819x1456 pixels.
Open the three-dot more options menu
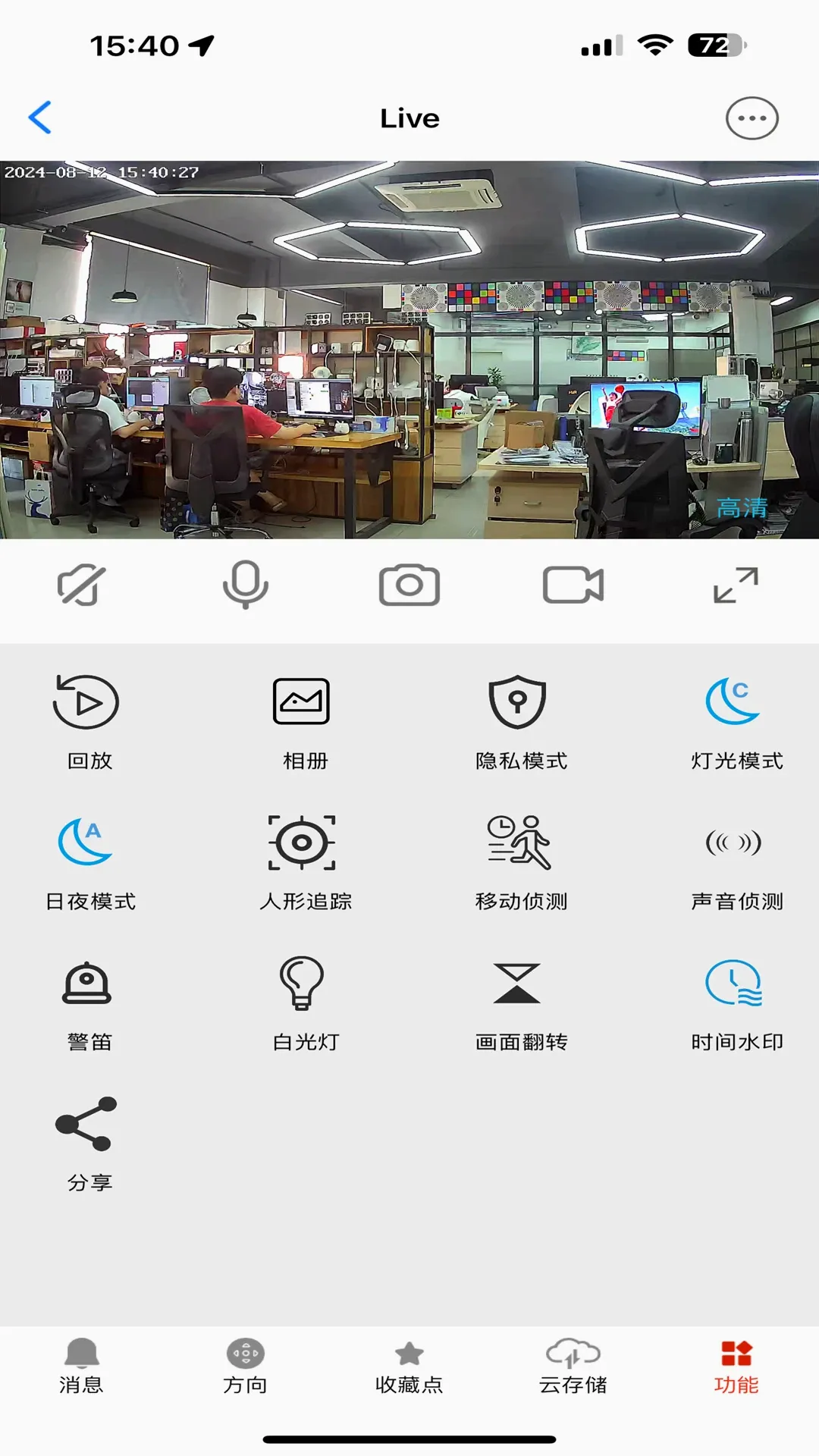point(752,118)
